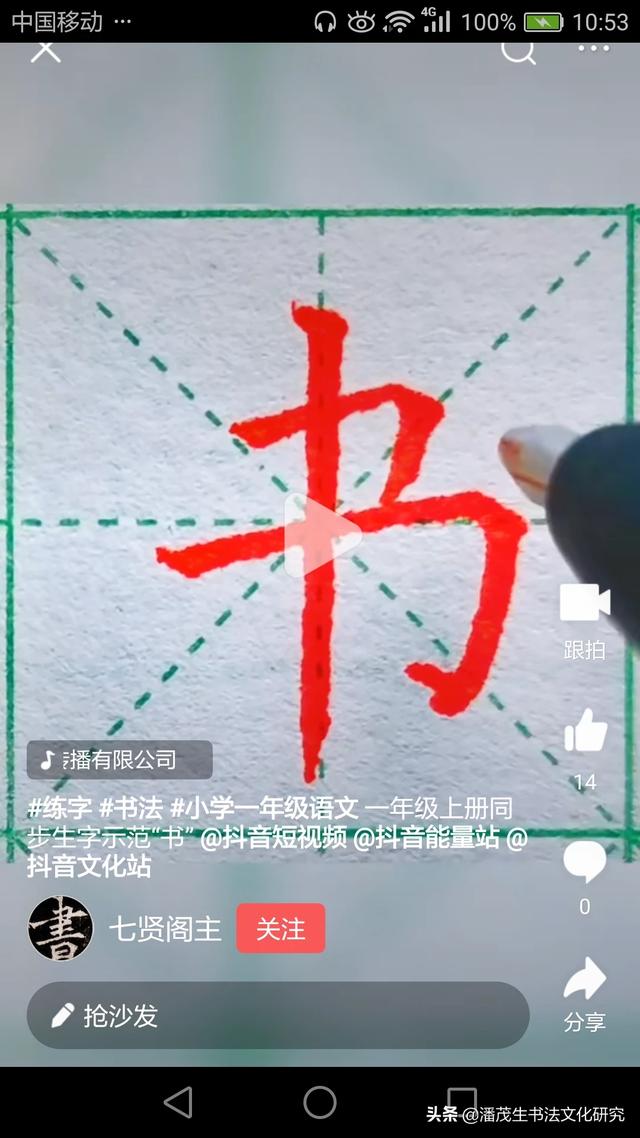Open the #书法 hashtag

130,809
